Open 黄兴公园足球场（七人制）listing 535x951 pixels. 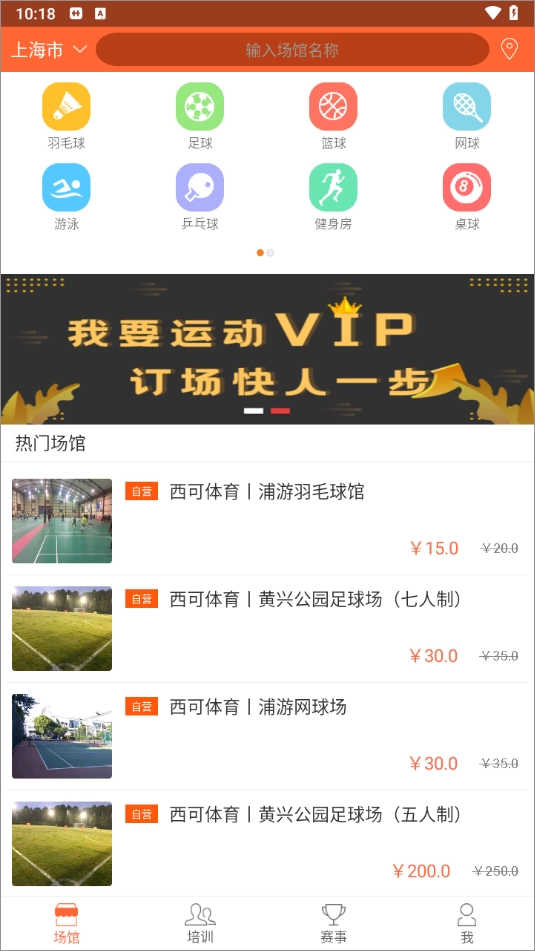pyautogui.click(x=268, y=628)
